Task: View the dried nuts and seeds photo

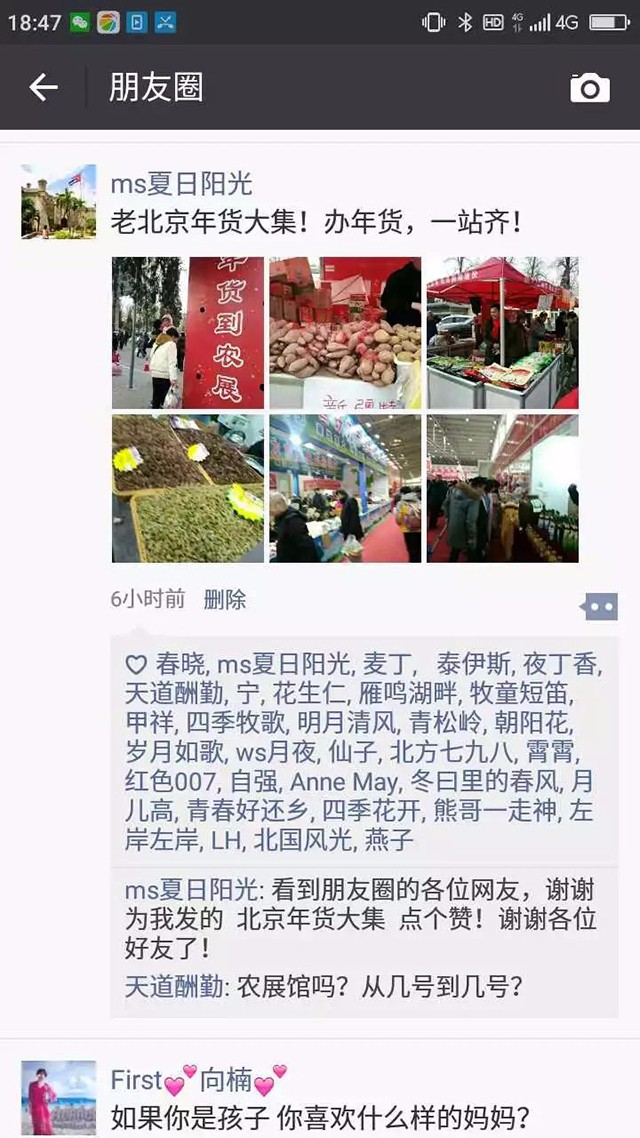Action: pyautogui.click(x=188, y=489)
